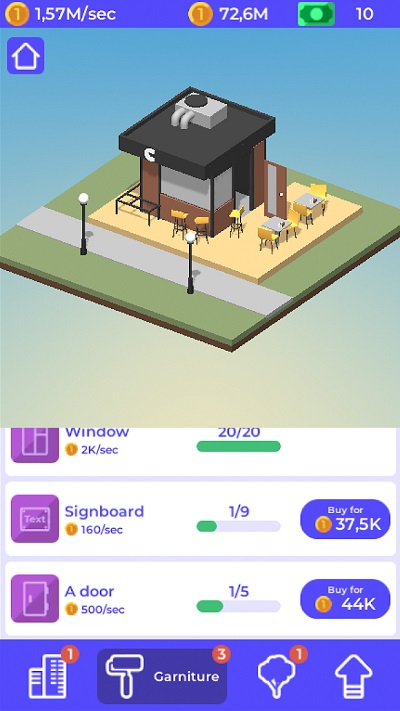Select the Garniture tab

pyautogui.click(x=162, y=676)
